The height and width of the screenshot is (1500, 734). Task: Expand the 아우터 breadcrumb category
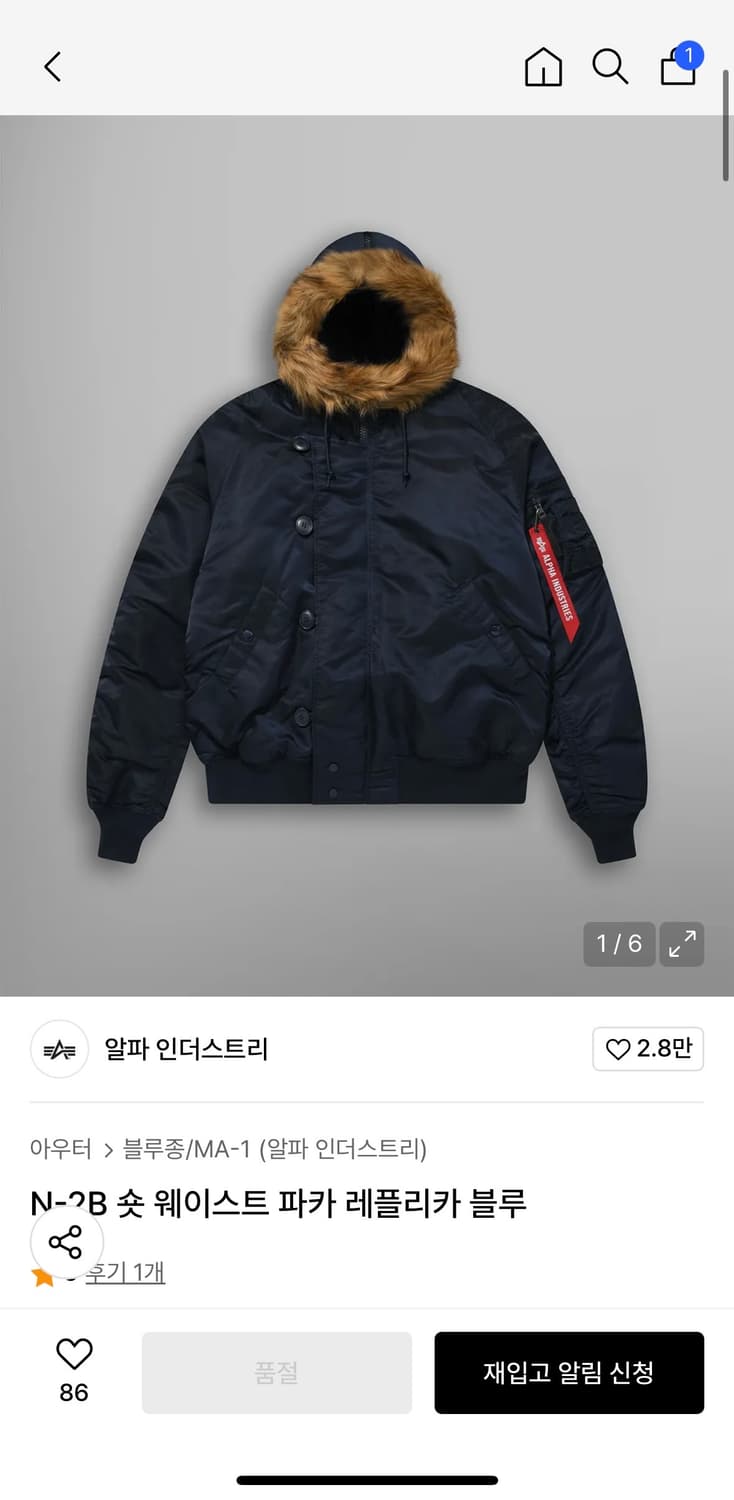pos(61,1151)
